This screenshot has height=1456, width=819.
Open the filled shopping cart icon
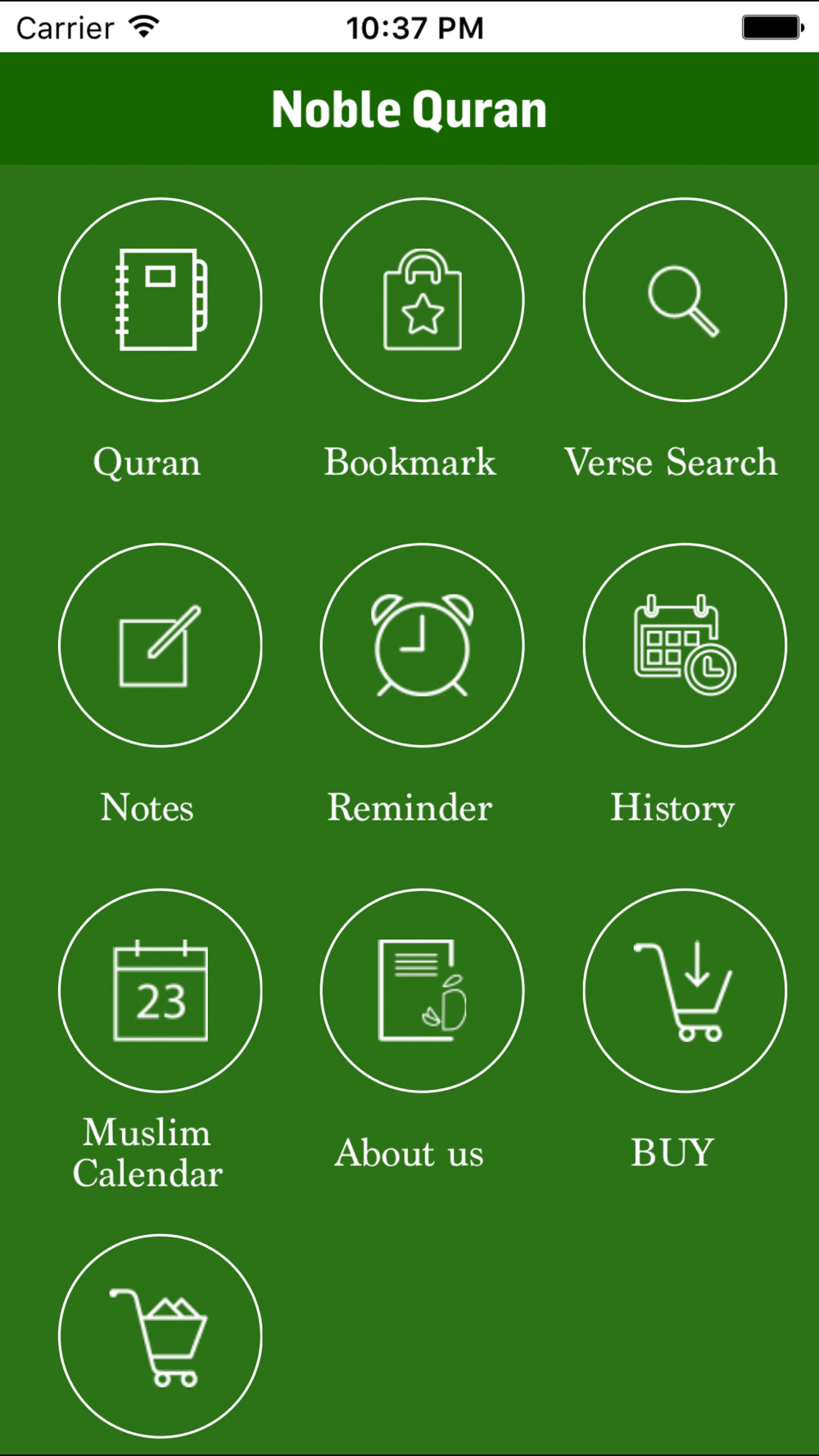coord(161,1336)
